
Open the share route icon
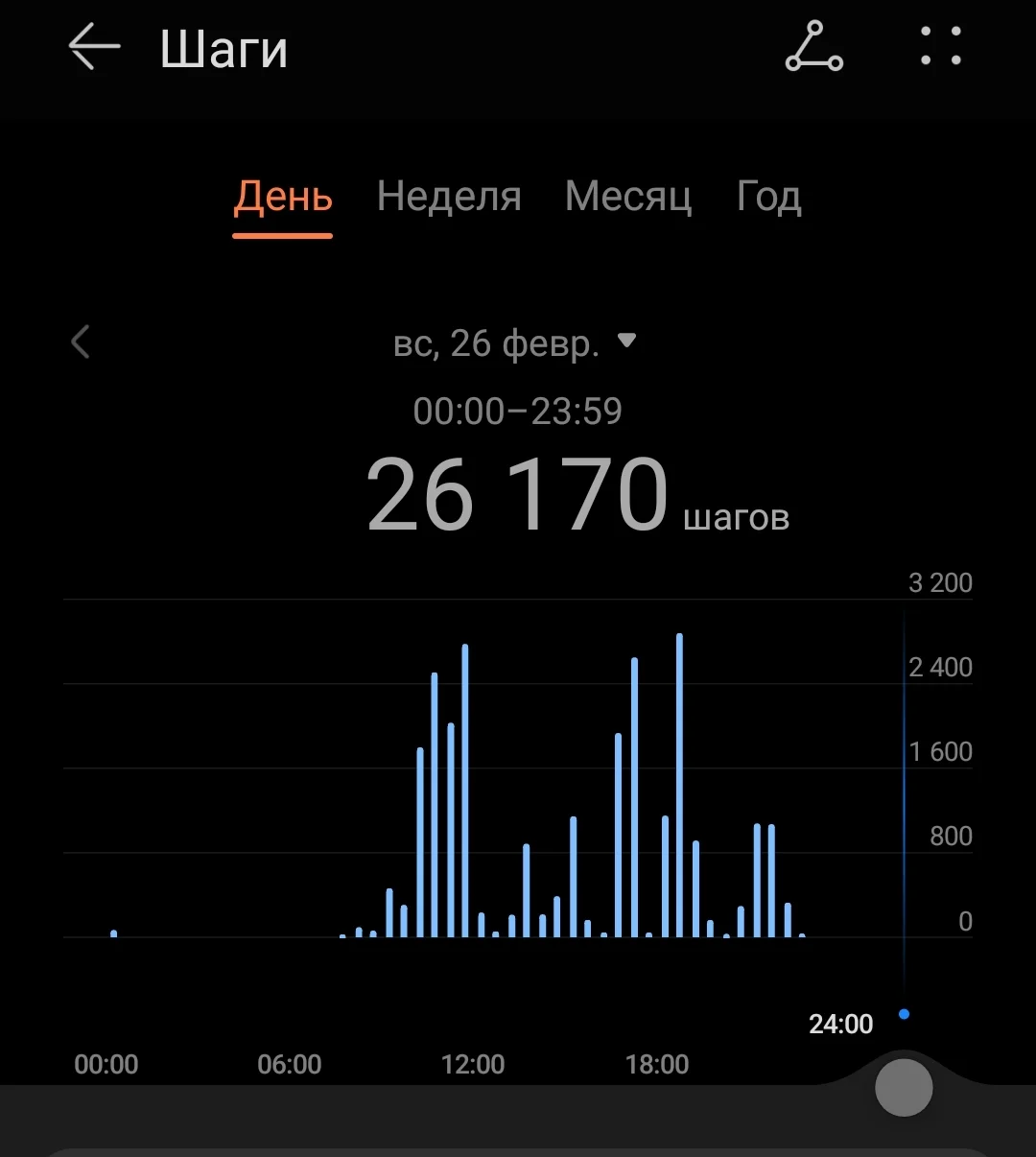click(813, 47)
